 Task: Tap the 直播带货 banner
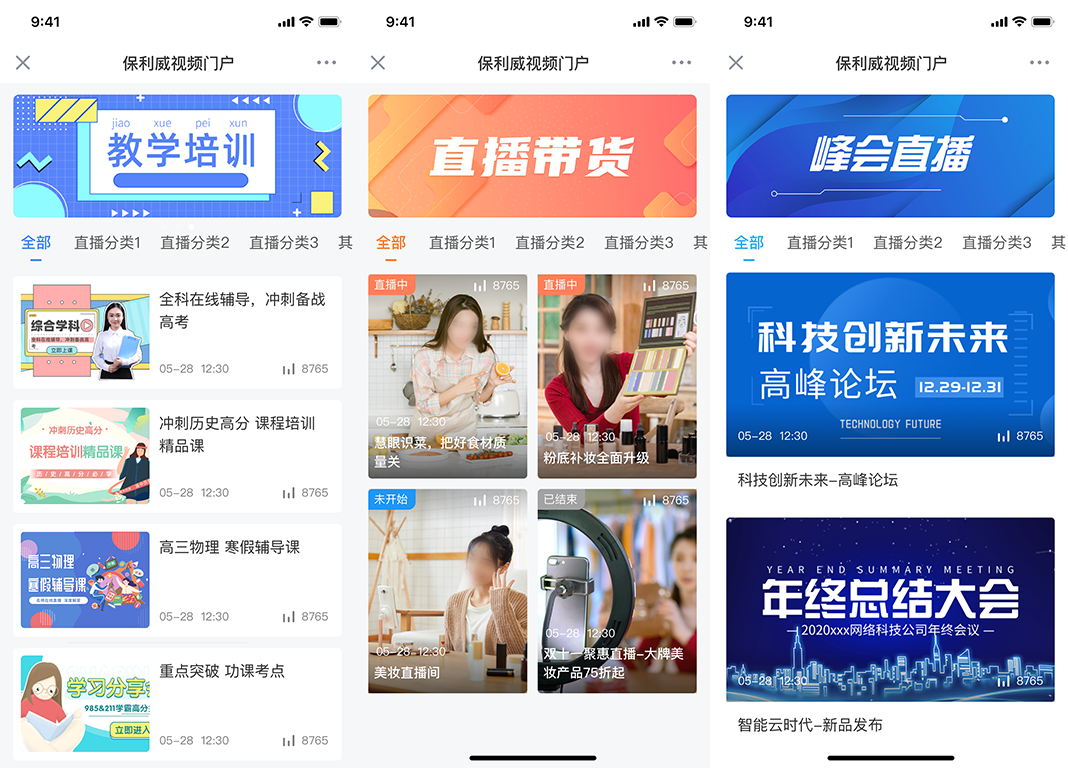(532, 156)
